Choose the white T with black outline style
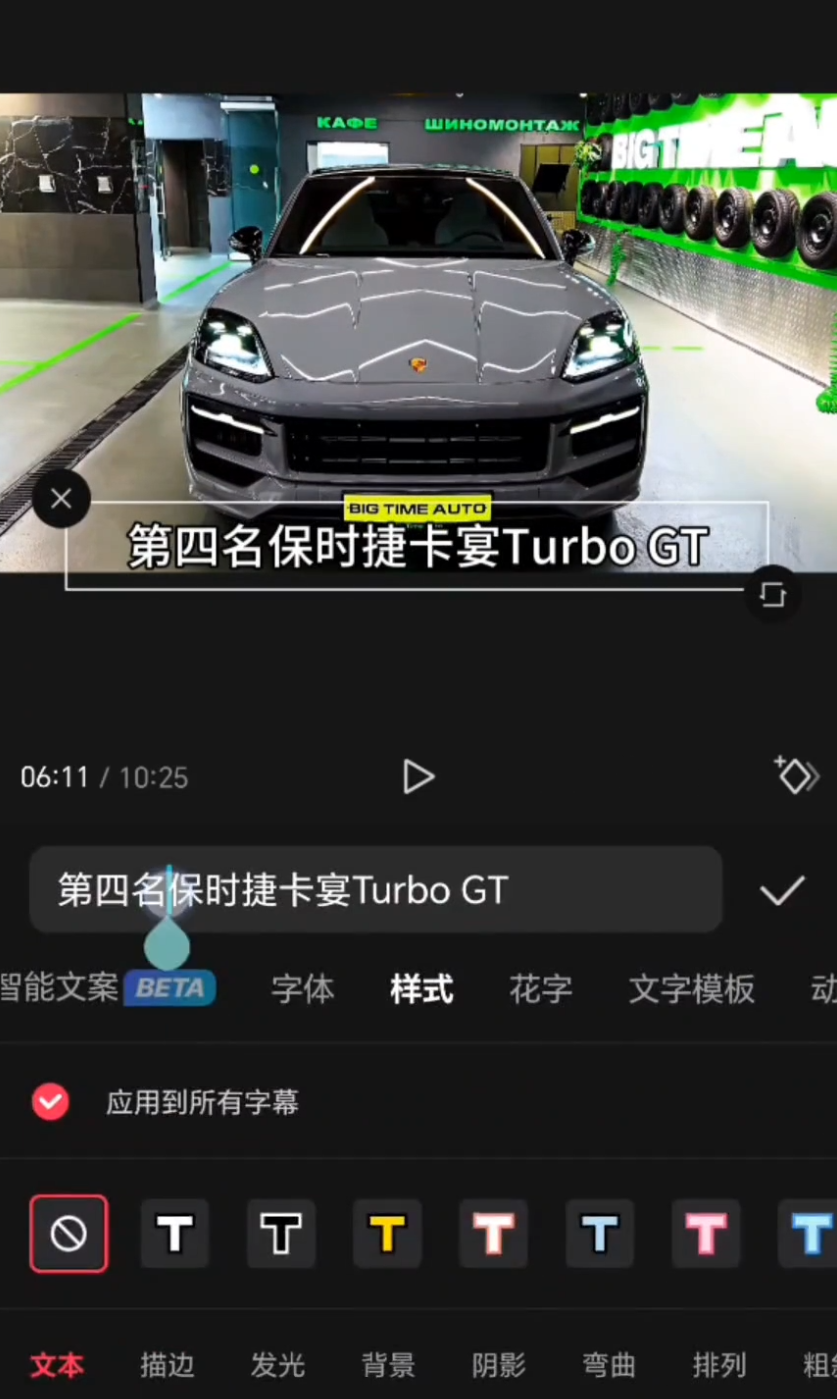Image resolution: width=837 pixels, height=1399 pixels. click(175, 1234)
